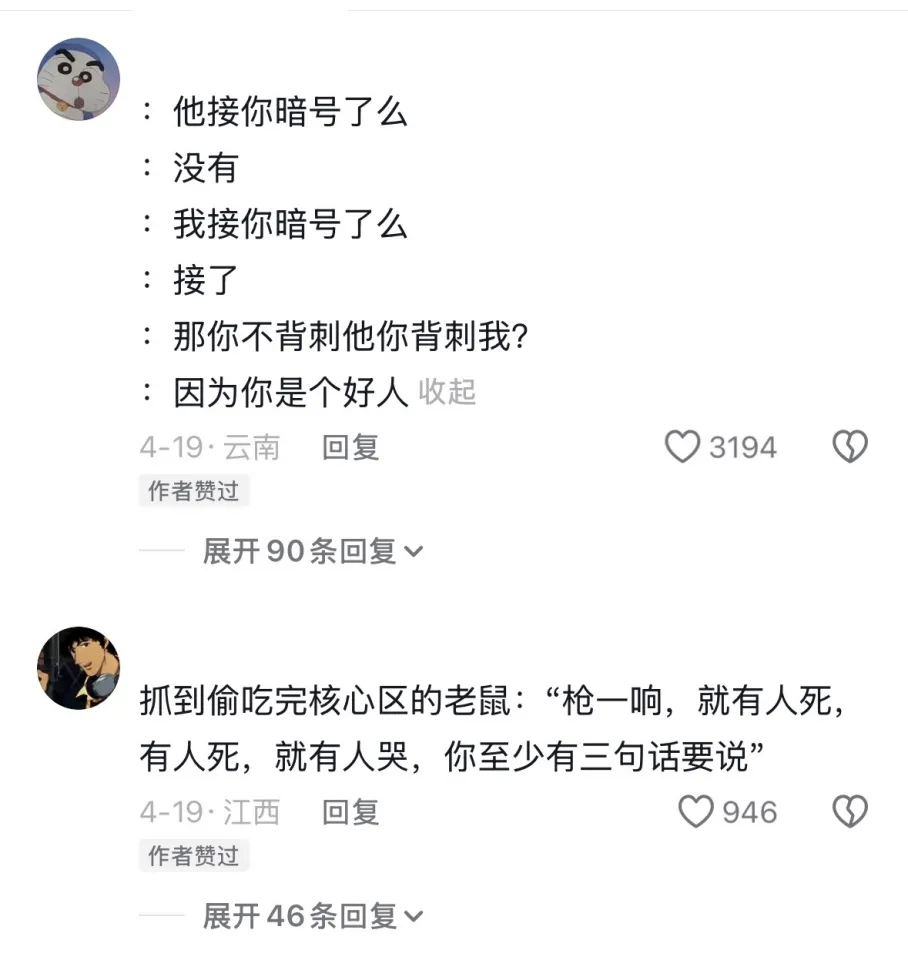
Task: Expand 展开46条回复
Action: 313,916
